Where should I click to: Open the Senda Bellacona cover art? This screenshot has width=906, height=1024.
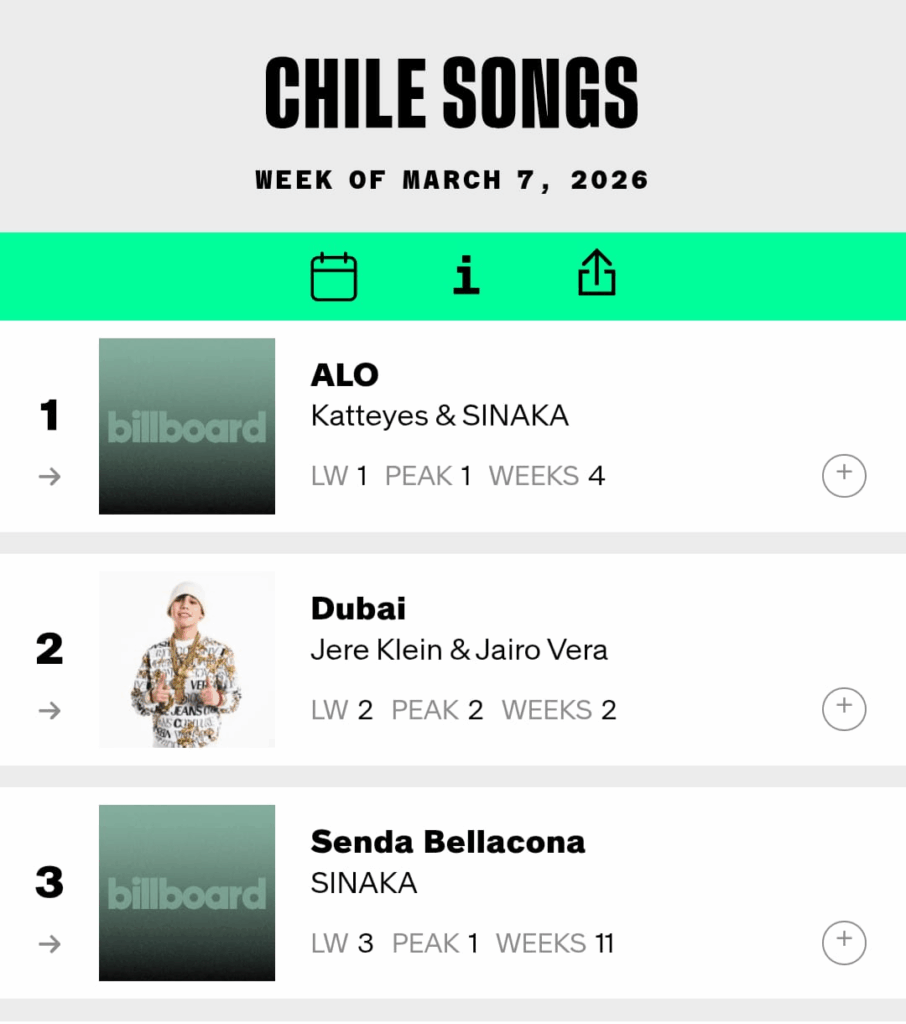coord(187,893)
